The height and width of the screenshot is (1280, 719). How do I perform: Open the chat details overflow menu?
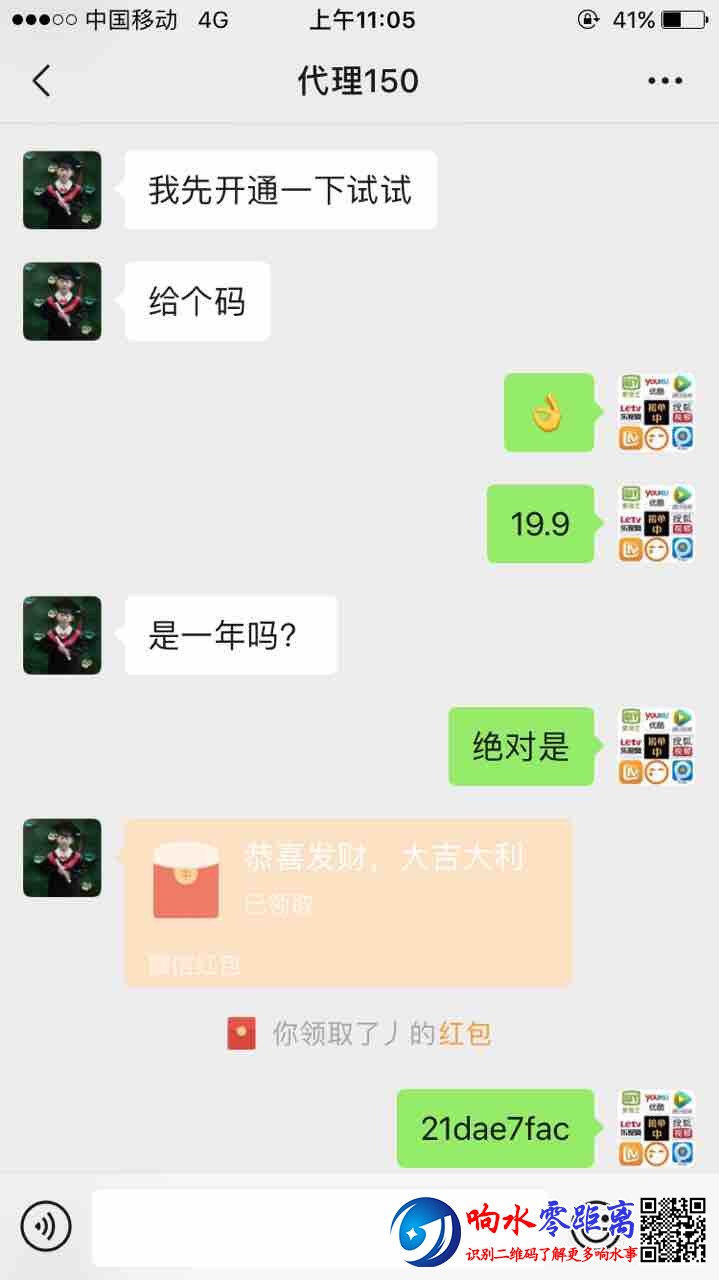tap(664, 81)
